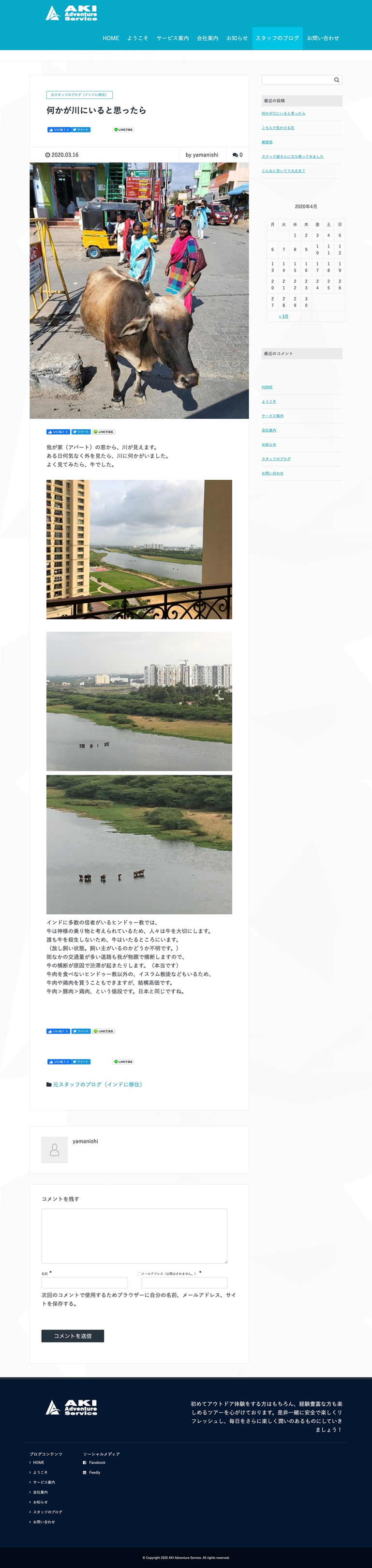Focus the sidebar search field
Viewport: 372px width, 1568px height.
297,80
